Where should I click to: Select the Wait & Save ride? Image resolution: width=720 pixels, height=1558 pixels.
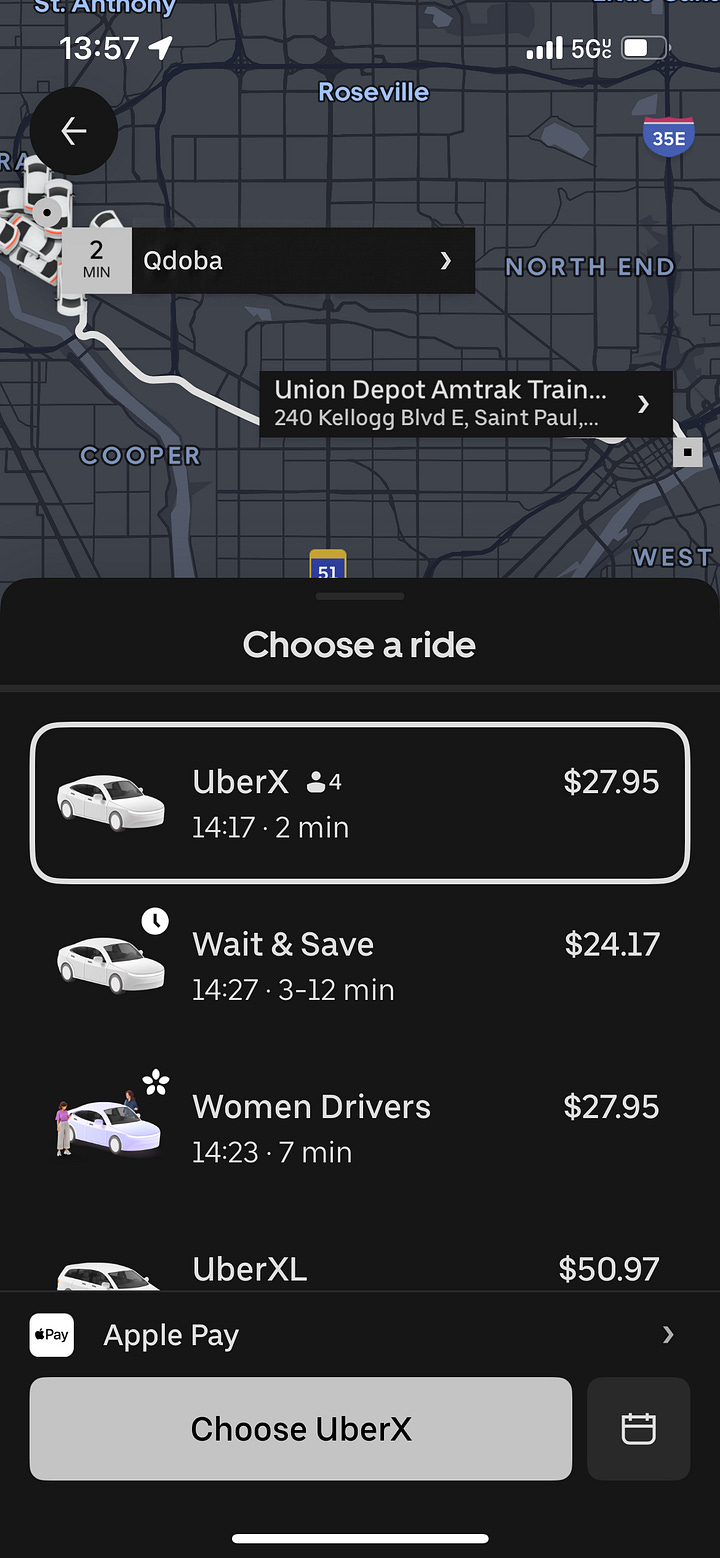click(x=360, y=966)
